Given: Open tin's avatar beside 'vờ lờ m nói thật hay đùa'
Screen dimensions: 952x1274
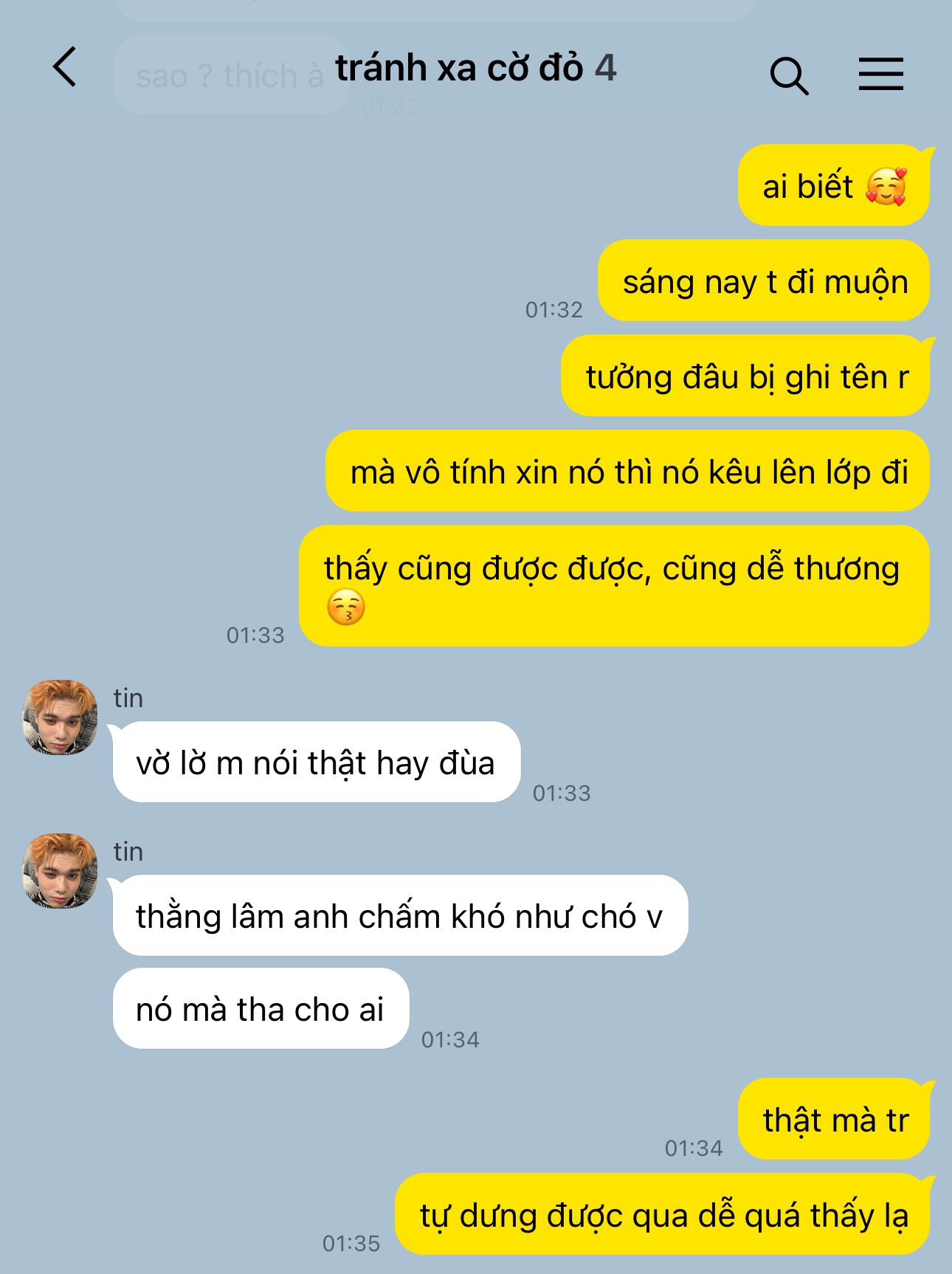Looking at the screenshot, I should 61,717.
